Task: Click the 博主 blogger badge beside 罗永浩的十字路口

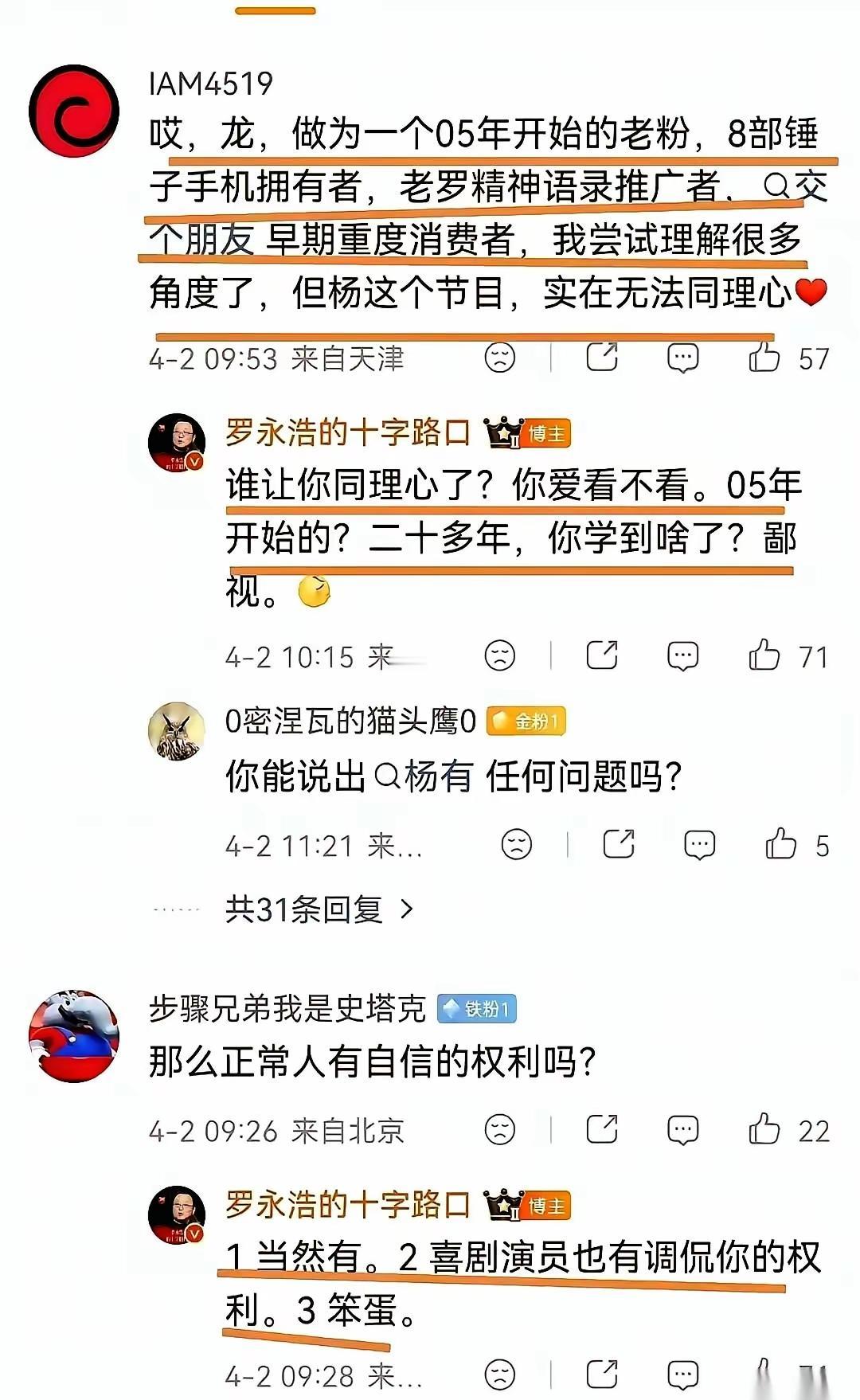Action: 548,432
